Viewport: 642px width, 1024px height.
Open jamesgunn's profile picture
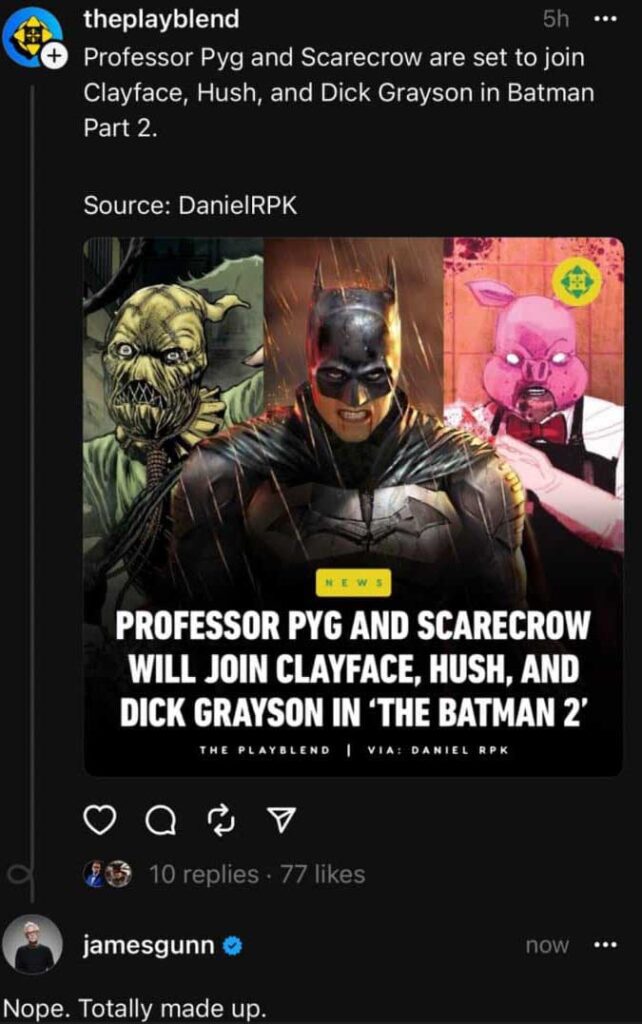pos(34,944)
